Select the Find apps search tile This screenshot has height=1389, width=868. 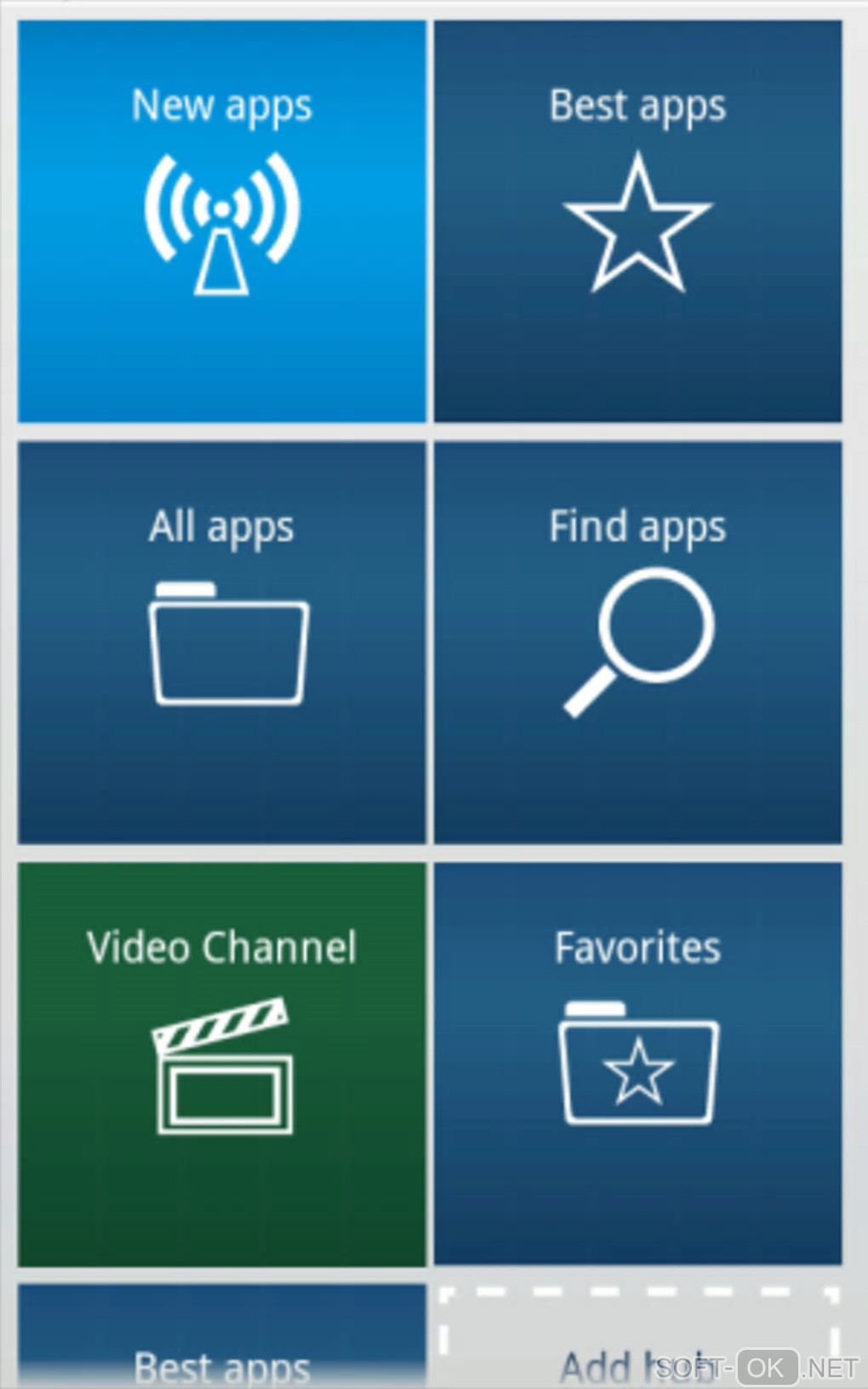tap(637, 643)
